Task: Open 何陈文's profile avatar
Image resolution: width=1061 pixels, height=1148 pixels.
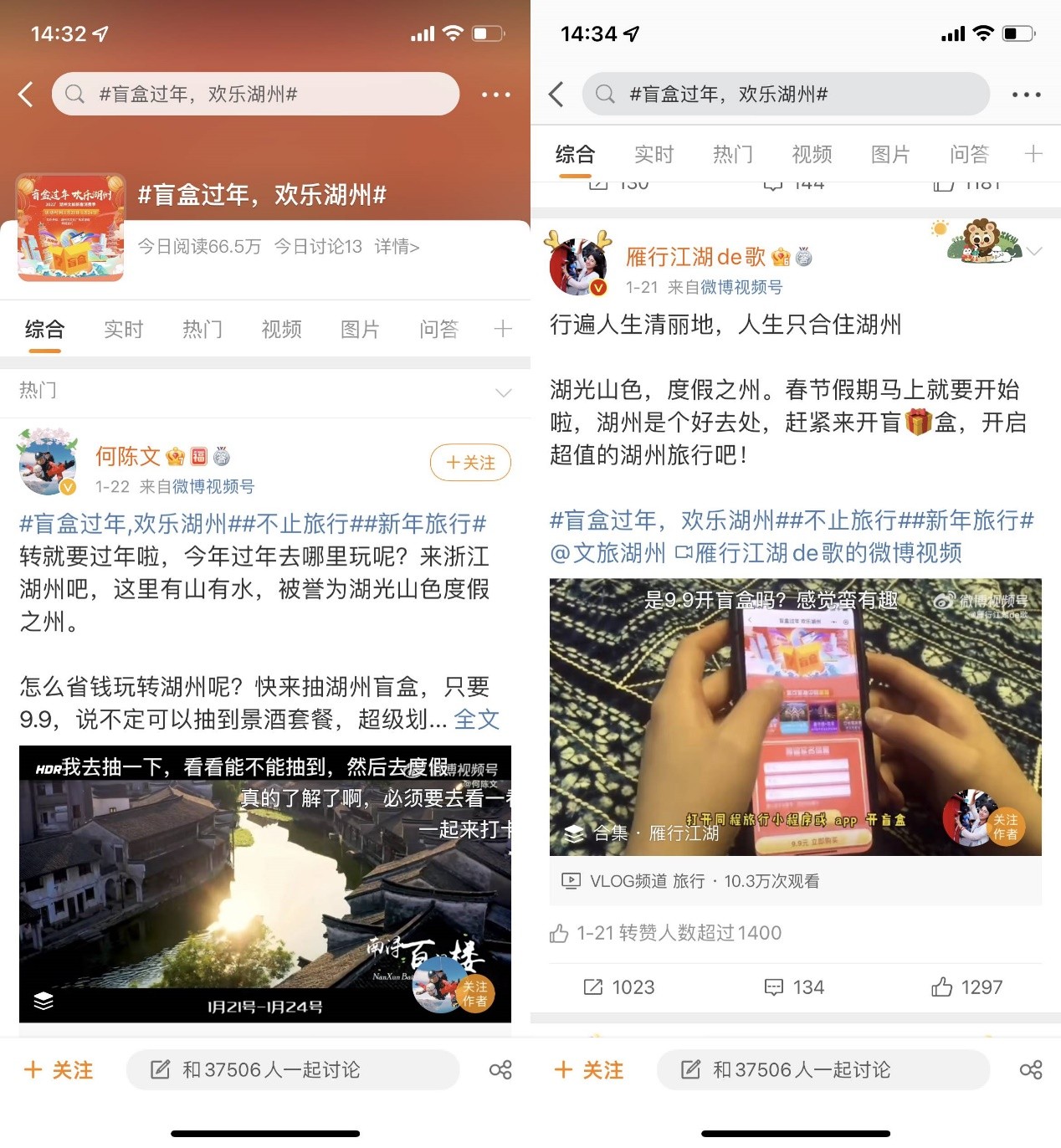Action: (x=48, y=463)
